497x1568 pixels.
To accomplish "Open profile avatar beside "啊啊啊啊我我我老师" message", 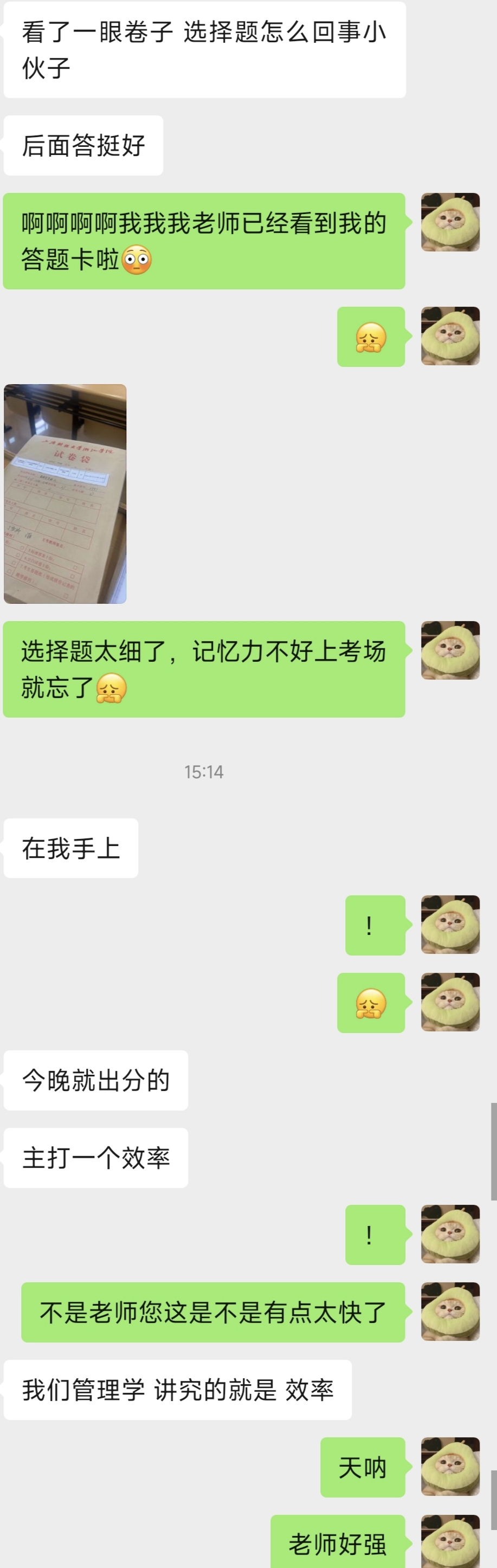I will click(x=450, y=222).
